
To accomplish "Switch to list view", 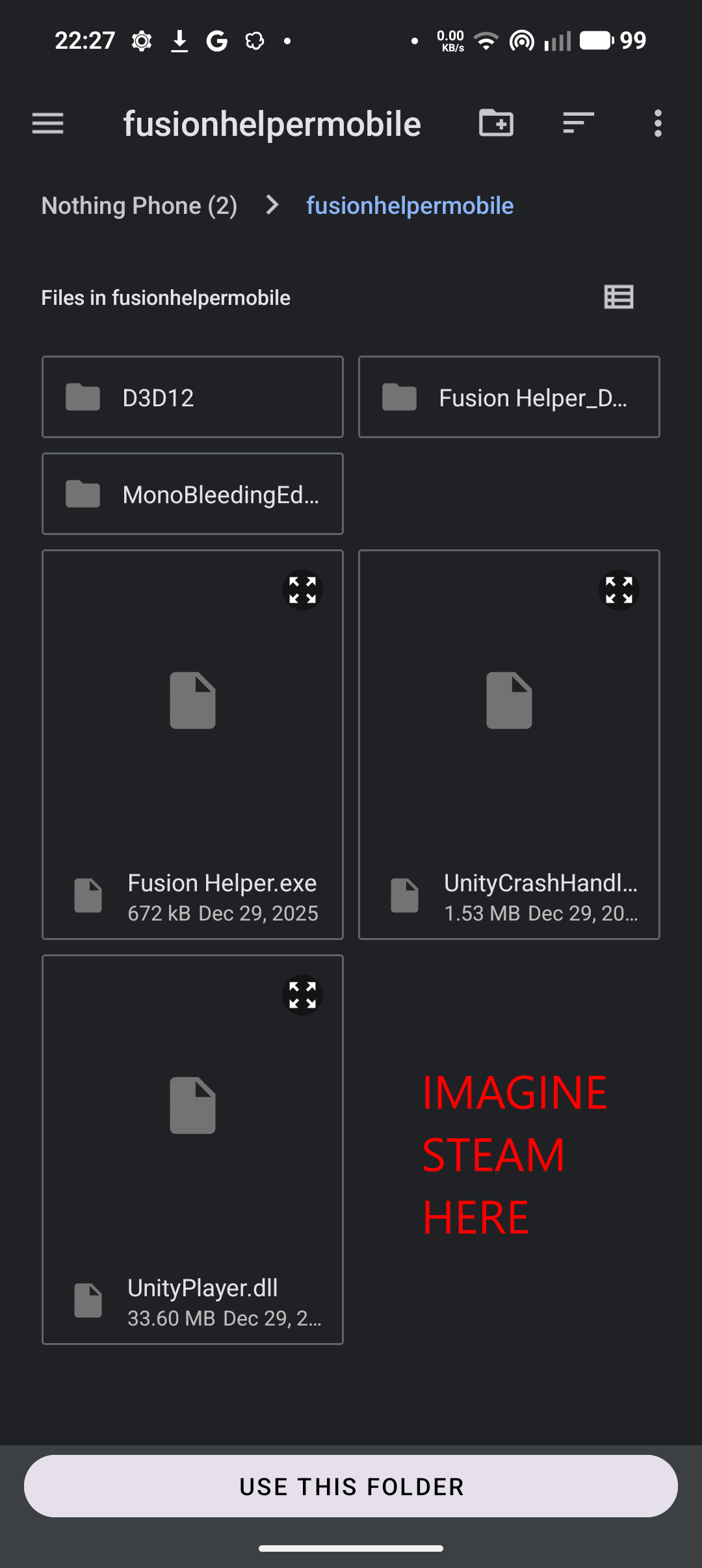I will (618, 297).
